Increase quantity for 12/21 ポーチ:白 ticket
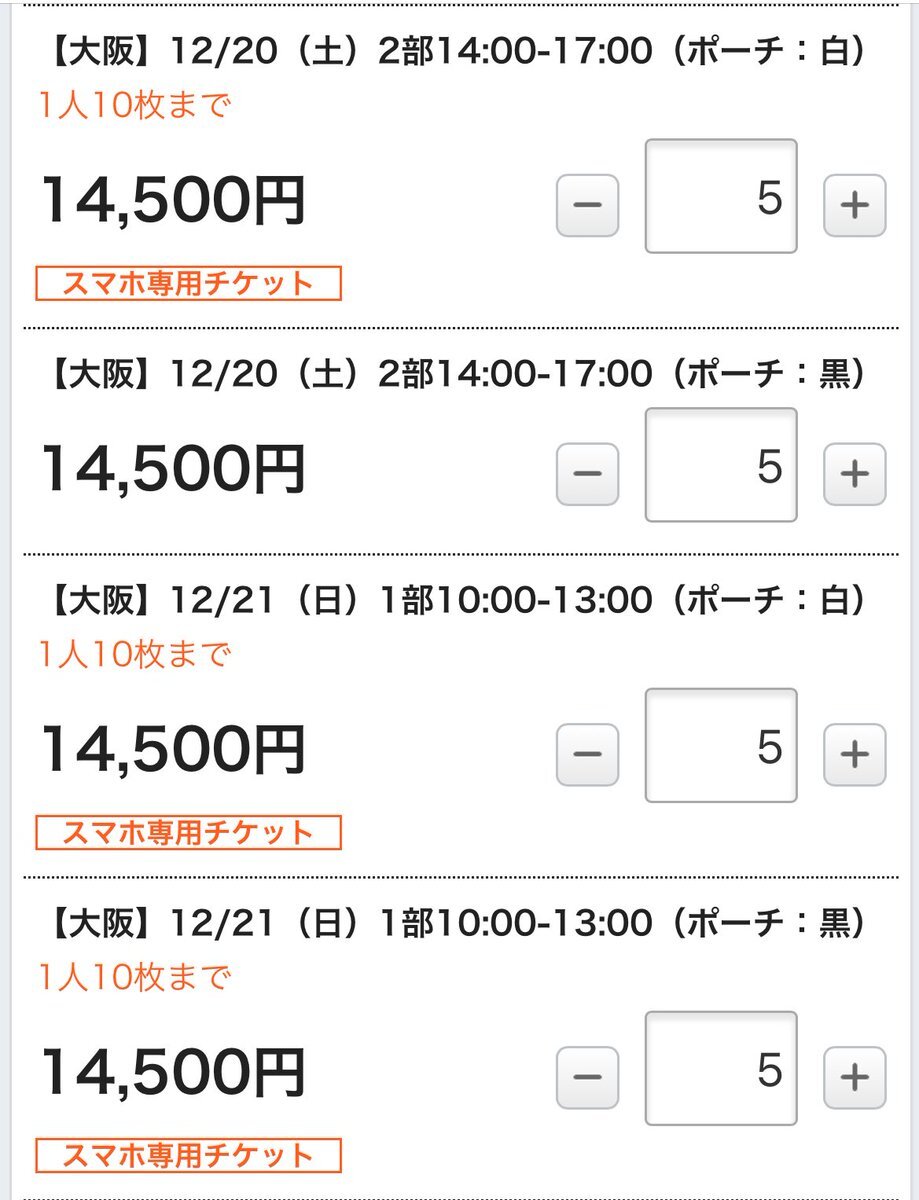 click(854, 753)
